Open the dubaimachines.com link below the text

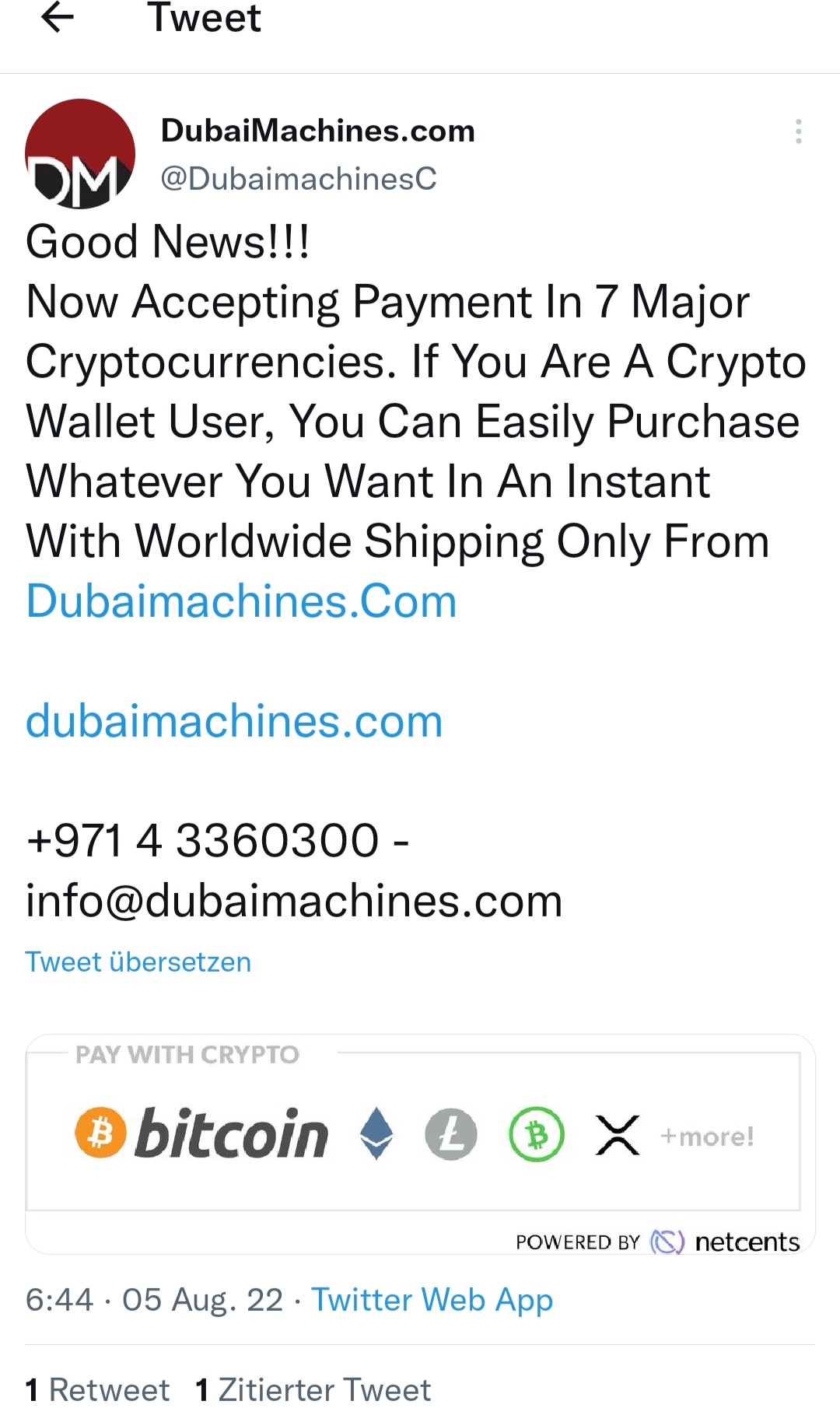point(233,721)
